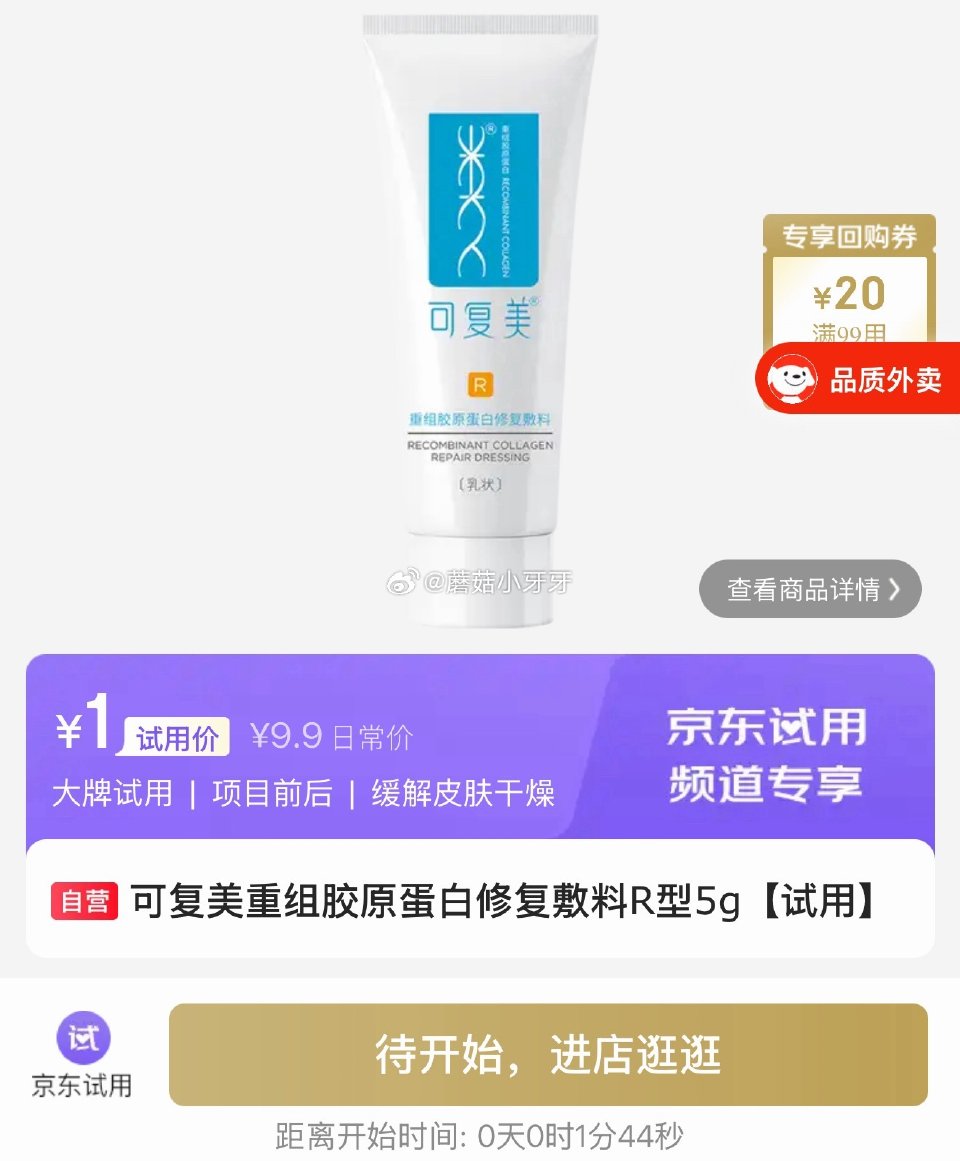960x1161 pixels.
Task: Select the ¥1 trial price icon
Action: pos(75,732)
